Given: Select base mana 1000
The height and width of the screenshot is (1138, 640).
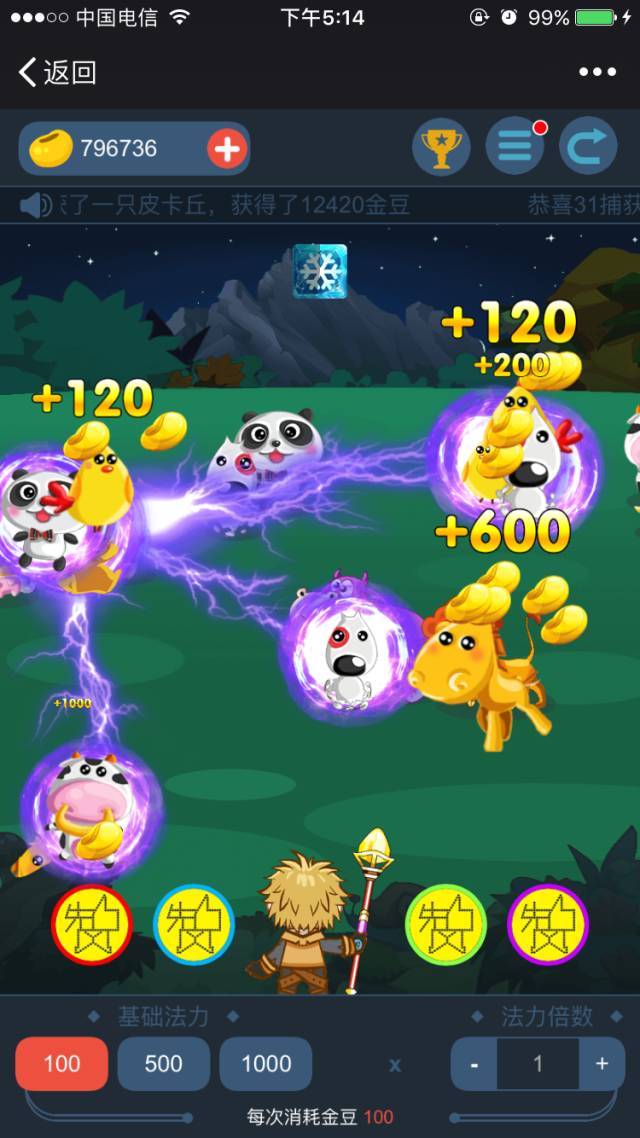Looking at the screenshot, I should click(266, 1063).
